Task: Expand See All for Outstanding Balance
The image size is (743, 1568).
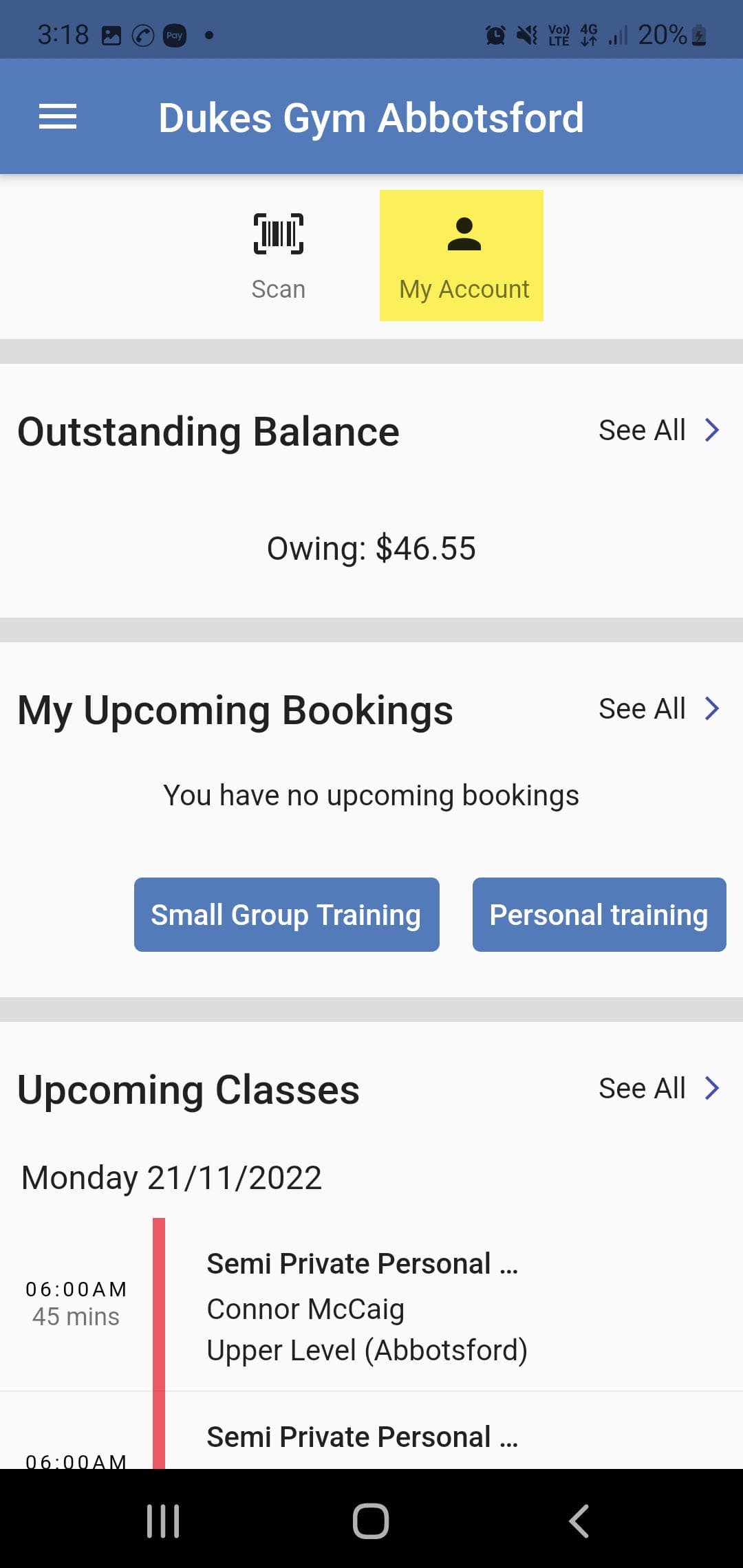Action: pos(657,429)
